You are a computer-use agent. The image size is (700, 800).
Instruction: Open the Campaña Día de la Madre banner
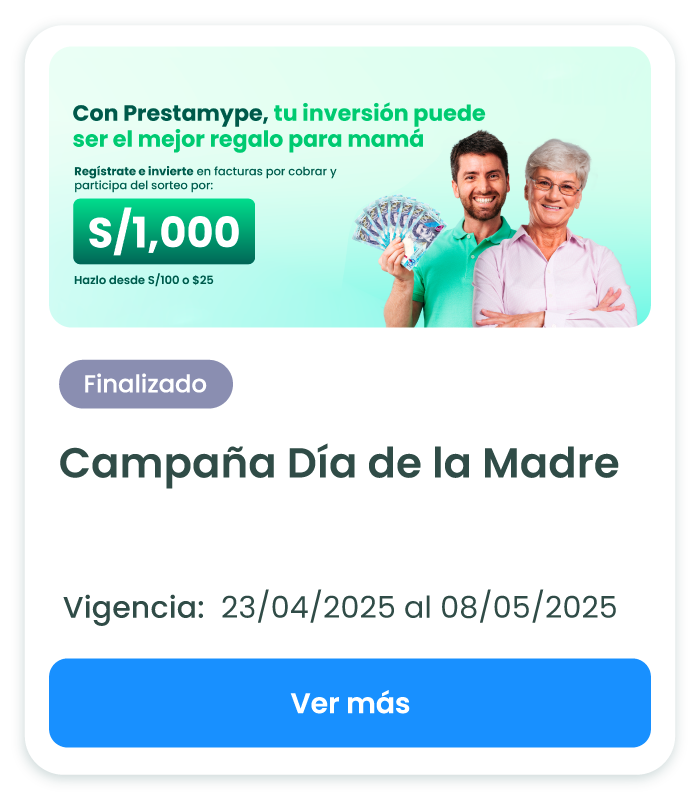(350, 187)
